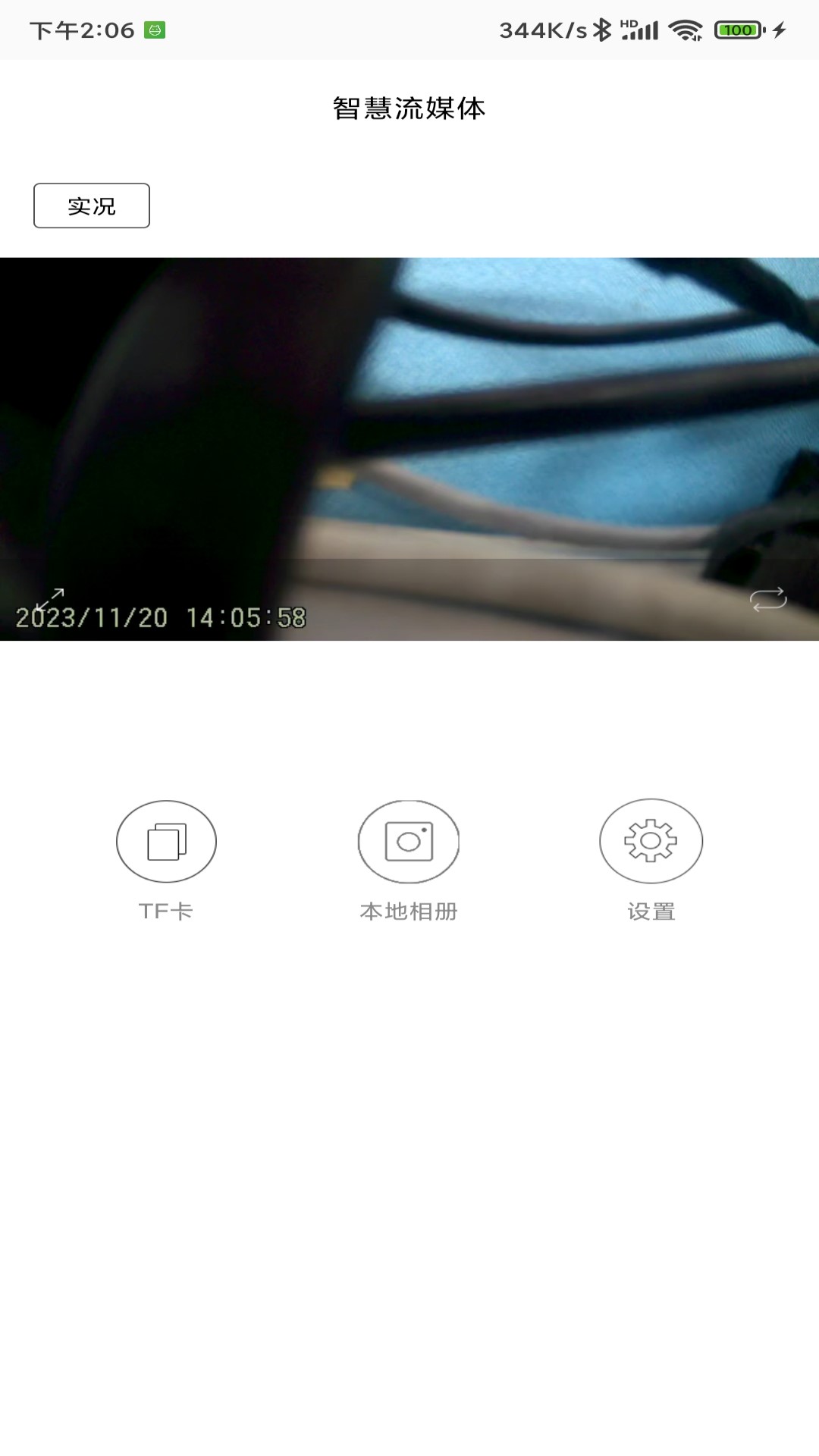Tap the rotate loop icon on the video
Screen dimensions: 819x1456
770,599
